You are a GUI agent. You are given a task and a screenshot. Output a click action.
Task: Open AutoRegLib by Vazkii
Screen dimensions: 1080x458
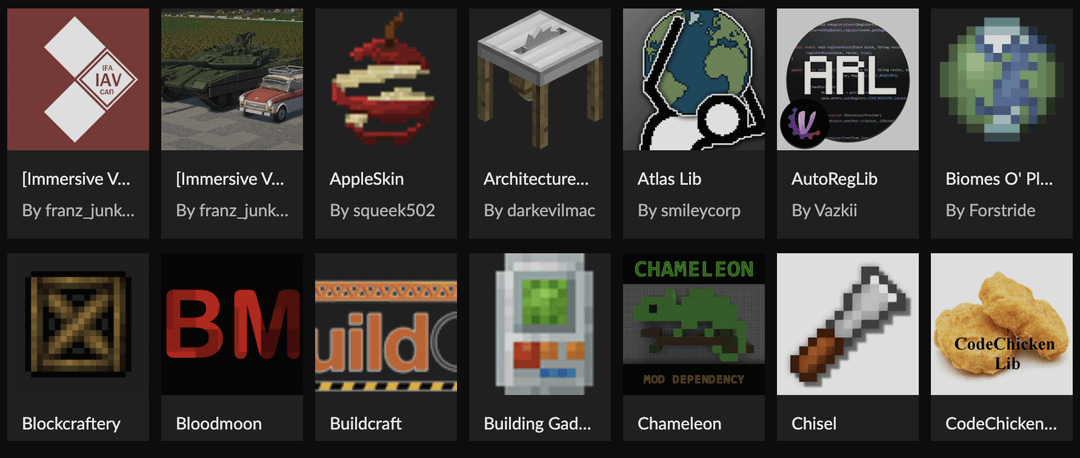(848, 123)
